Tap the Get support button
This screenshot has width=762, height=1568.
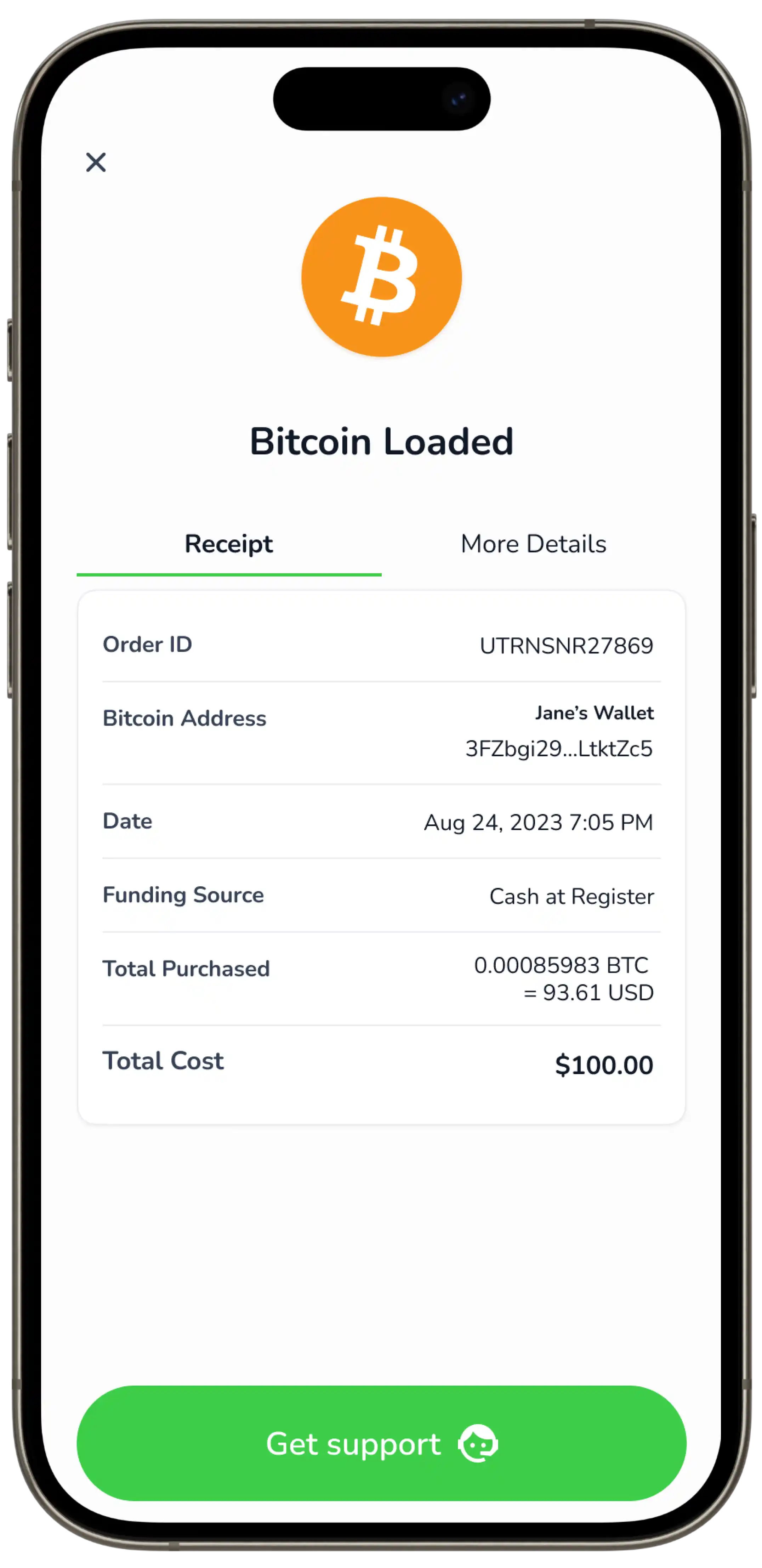click(382, 1444)
